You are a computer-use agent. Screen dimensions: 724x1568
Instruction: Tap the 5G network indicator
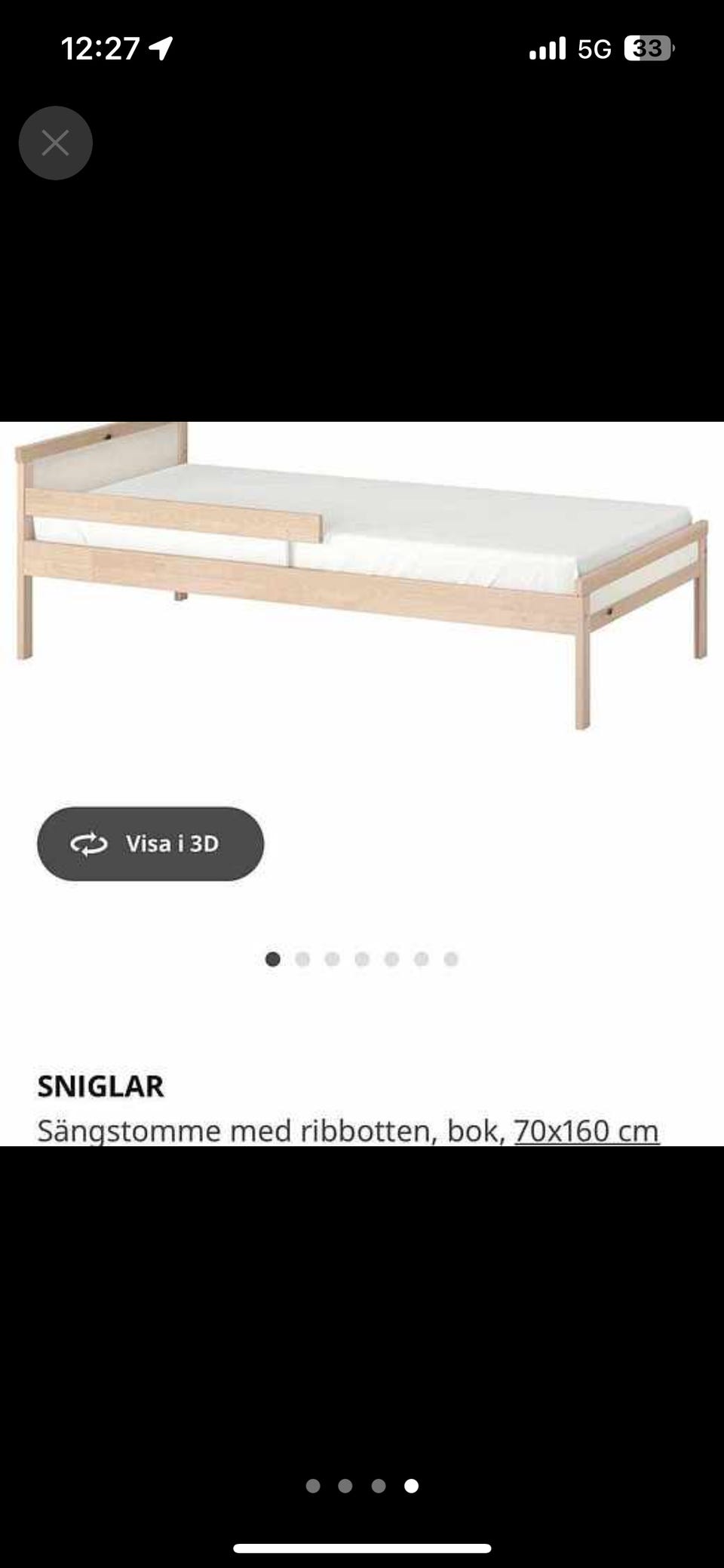tap(595, 48)
